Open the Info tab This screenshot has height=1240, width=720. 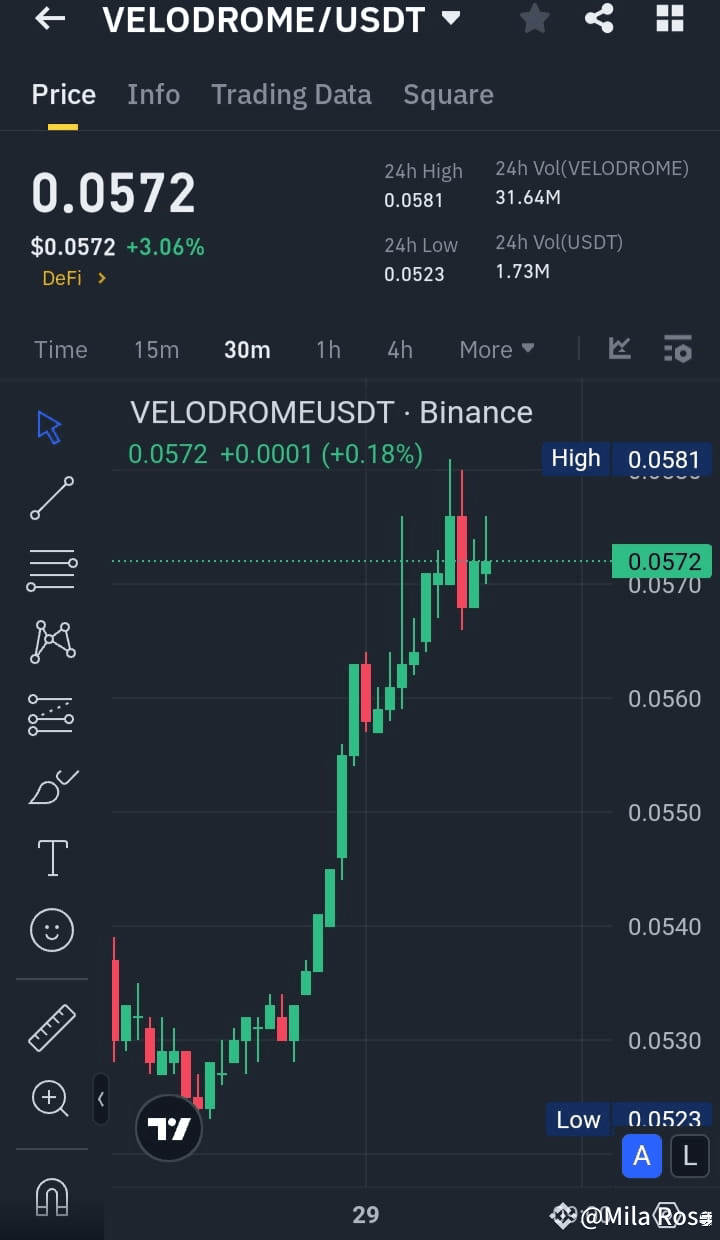pyautogui.click(x=153, y=94)
